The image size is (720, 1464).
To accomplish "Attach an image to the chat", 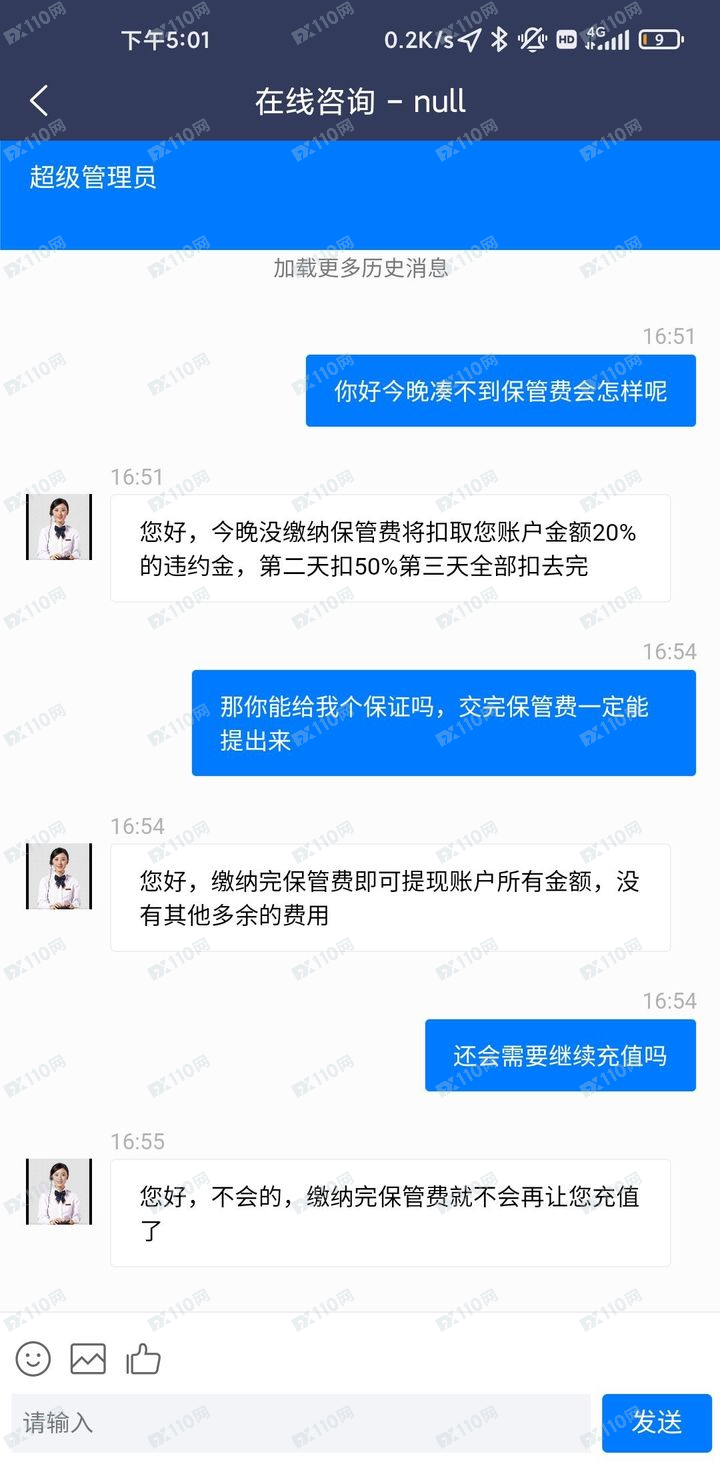I will click(x=88, y=1358).
